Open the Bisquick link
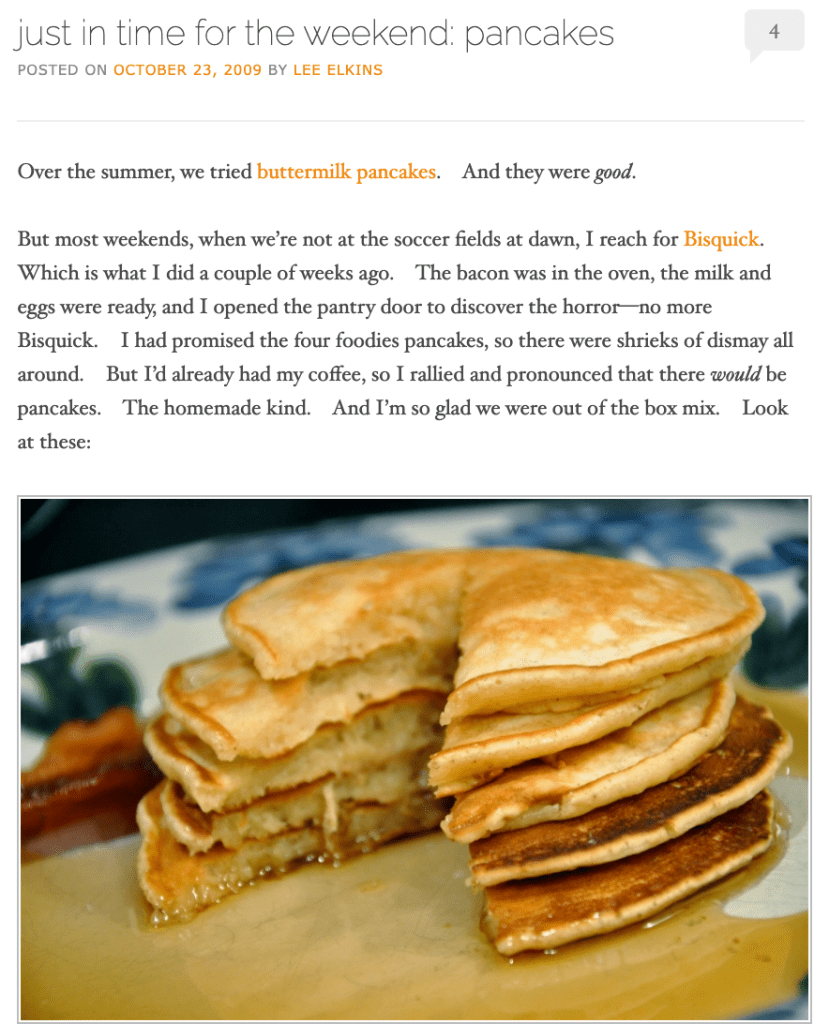Viewport: 814px width, 1024px height. (x=721, y=240)
